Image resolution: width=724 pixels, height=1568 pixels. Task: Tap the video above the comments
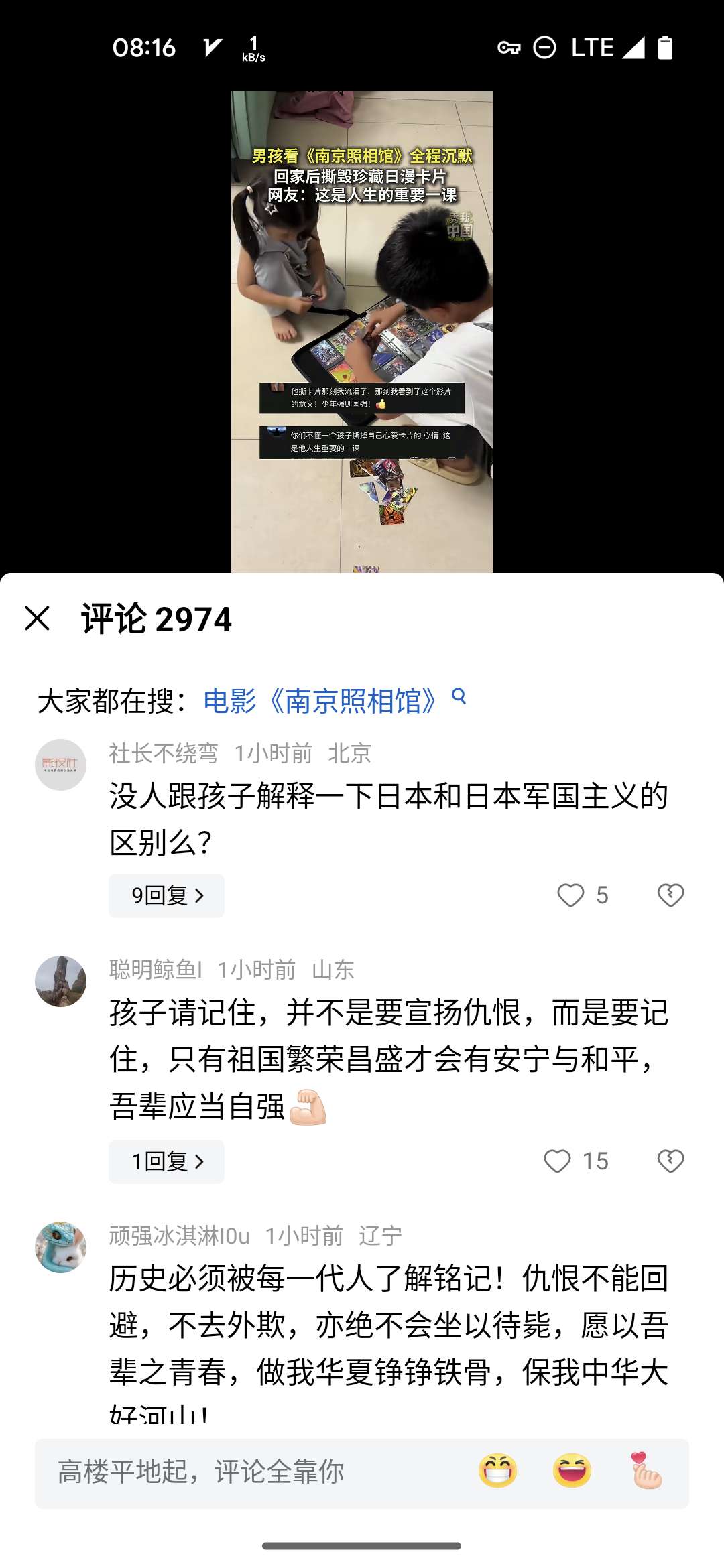point(362,332)
